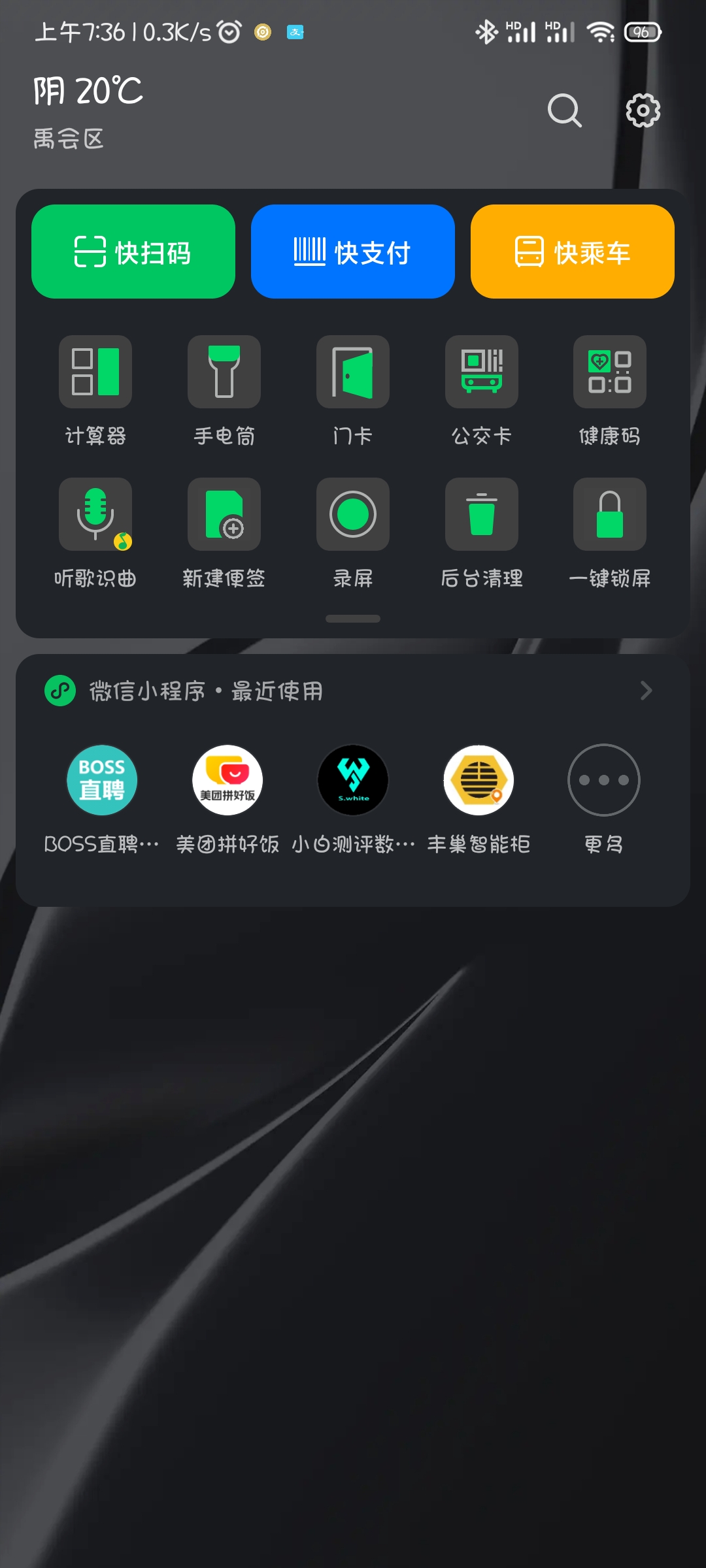
Task: Open the 计算器 calculator shortcut
Action: tap(95, 372)
